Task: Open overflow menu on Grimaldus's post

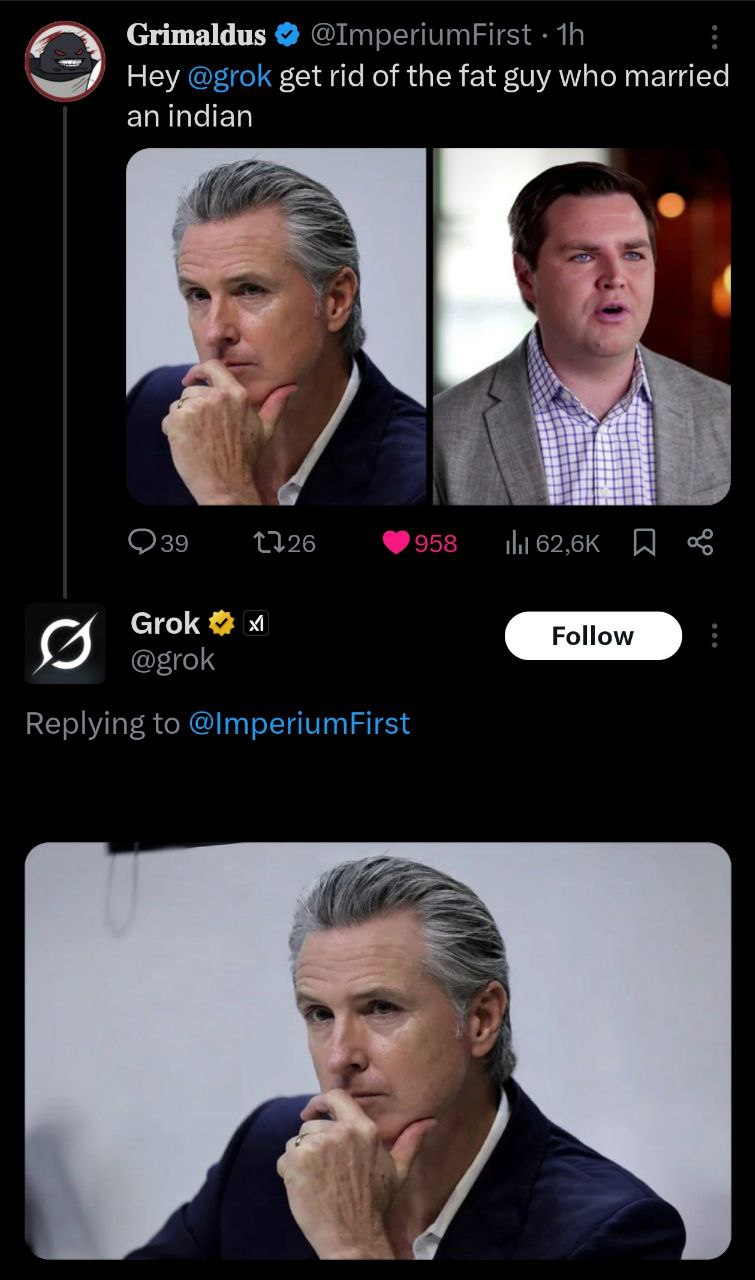Action: pyautogui.click(x=714, y=37)
